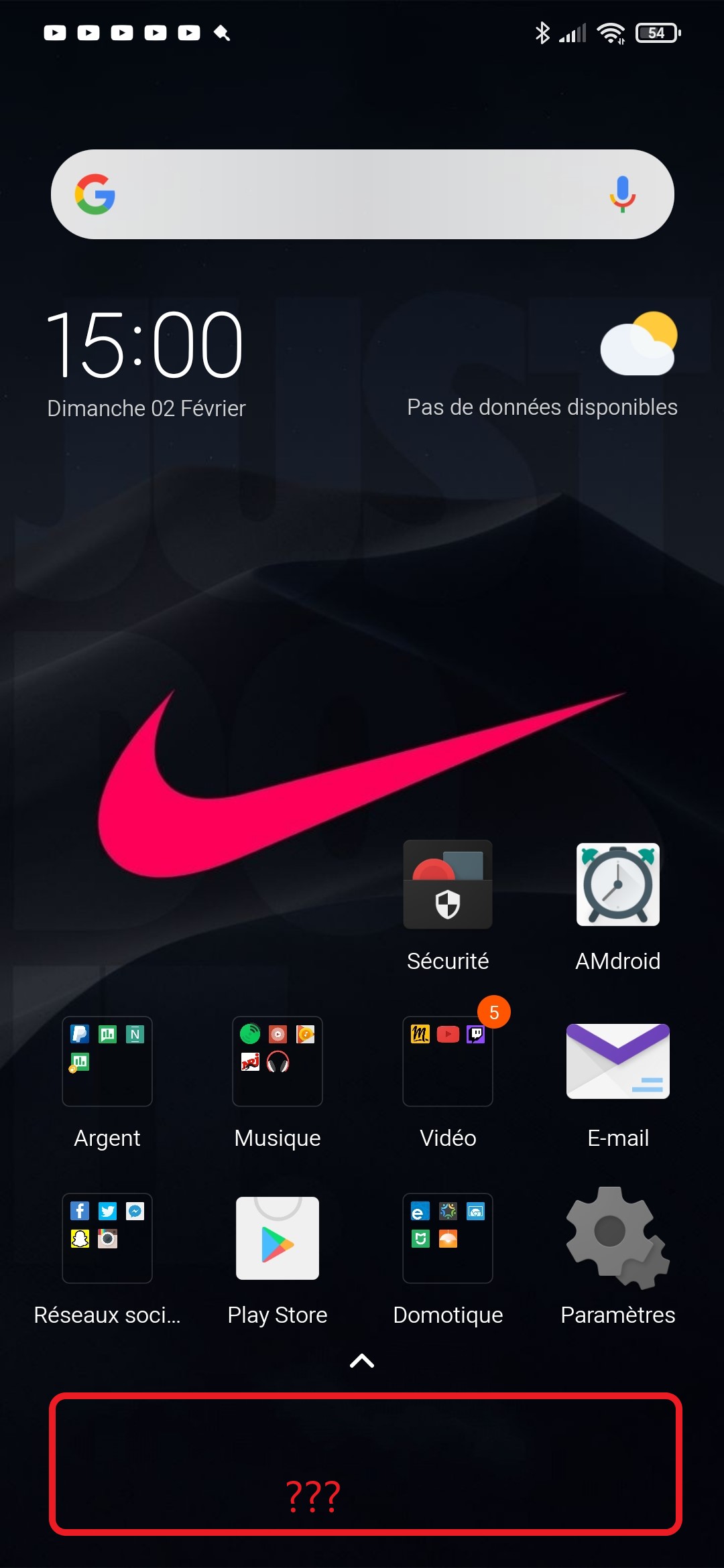
Task: Start Google voice search microphone
Action: pos(622,194)
